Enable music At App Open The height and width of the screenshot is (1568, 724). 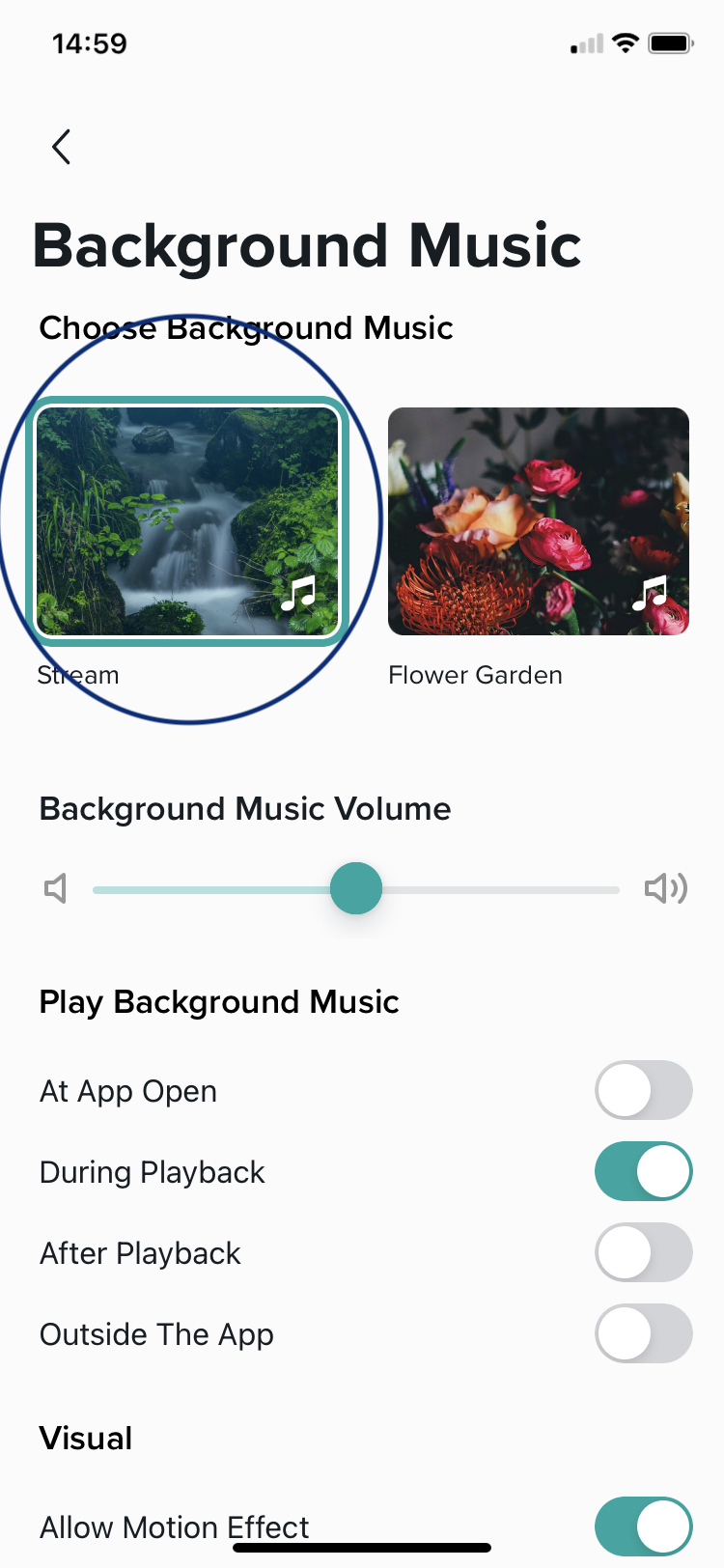tap(643, 1091)
